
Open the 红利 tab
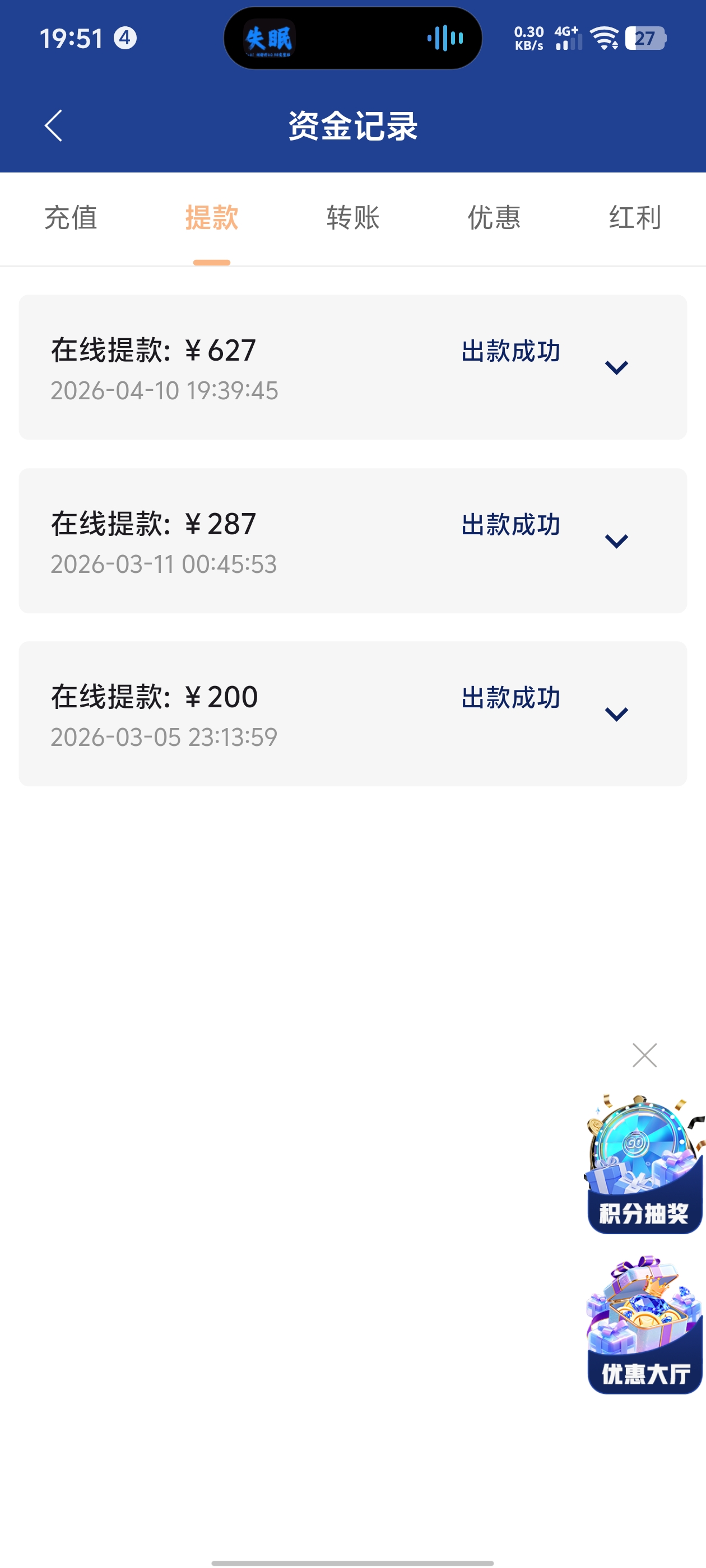click(x=635, y=219)
